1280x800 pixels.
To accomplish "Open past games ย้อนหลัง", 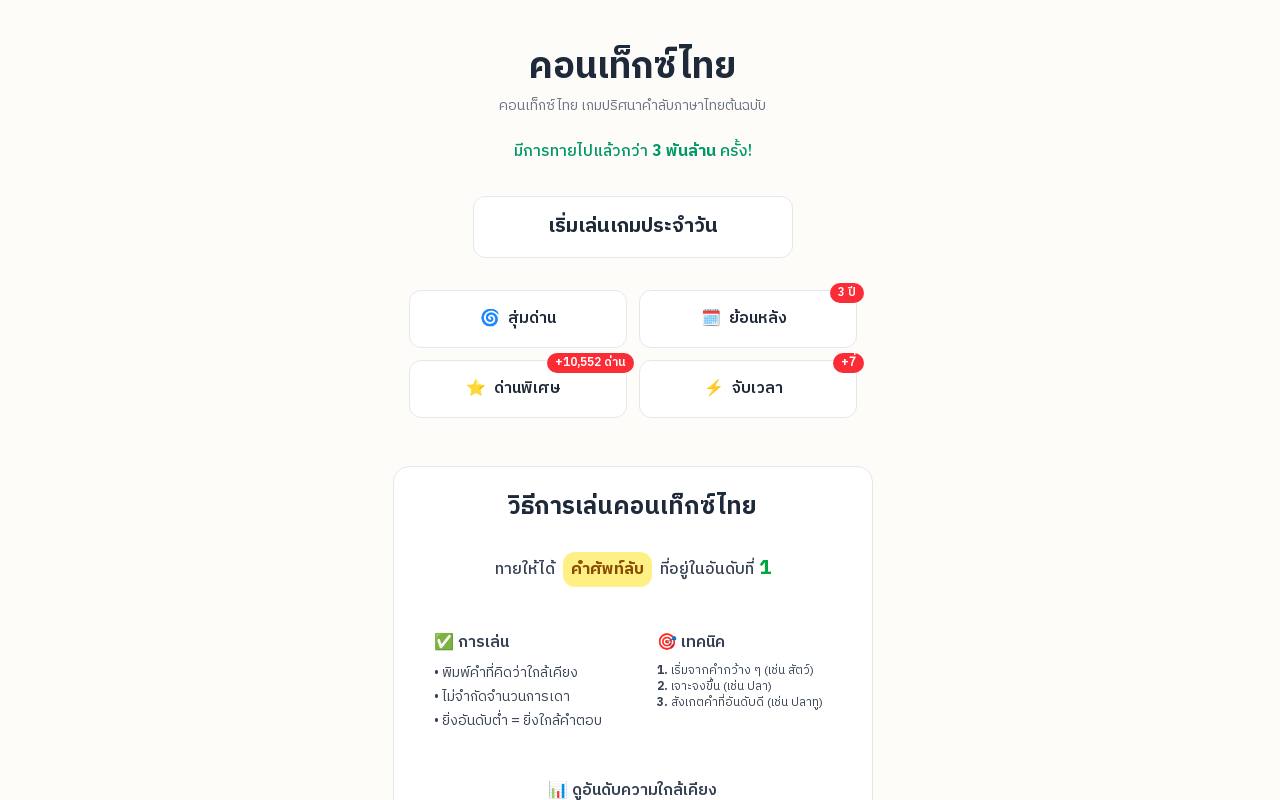I will pos(748,319).
